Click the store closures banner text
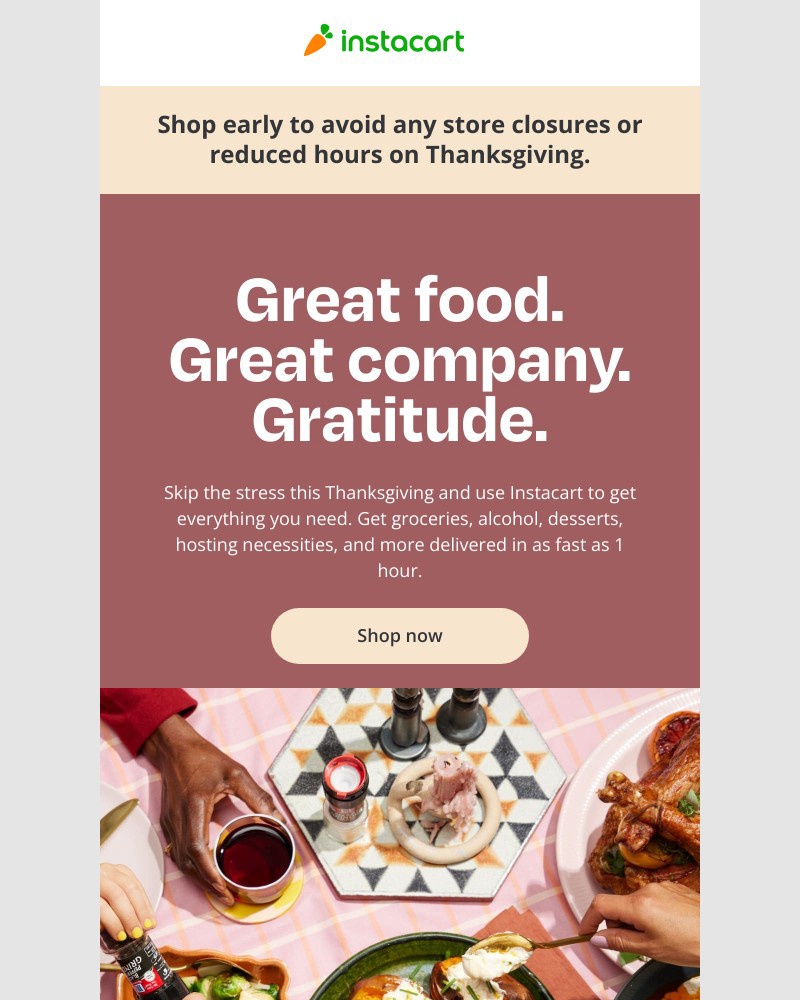 tap(400, 140)
